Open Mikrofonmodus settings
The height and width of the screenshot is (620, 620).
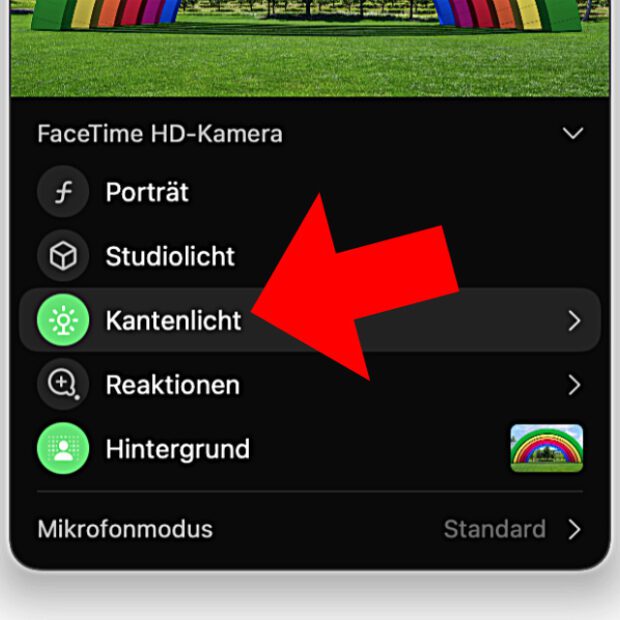pos(574,529)
